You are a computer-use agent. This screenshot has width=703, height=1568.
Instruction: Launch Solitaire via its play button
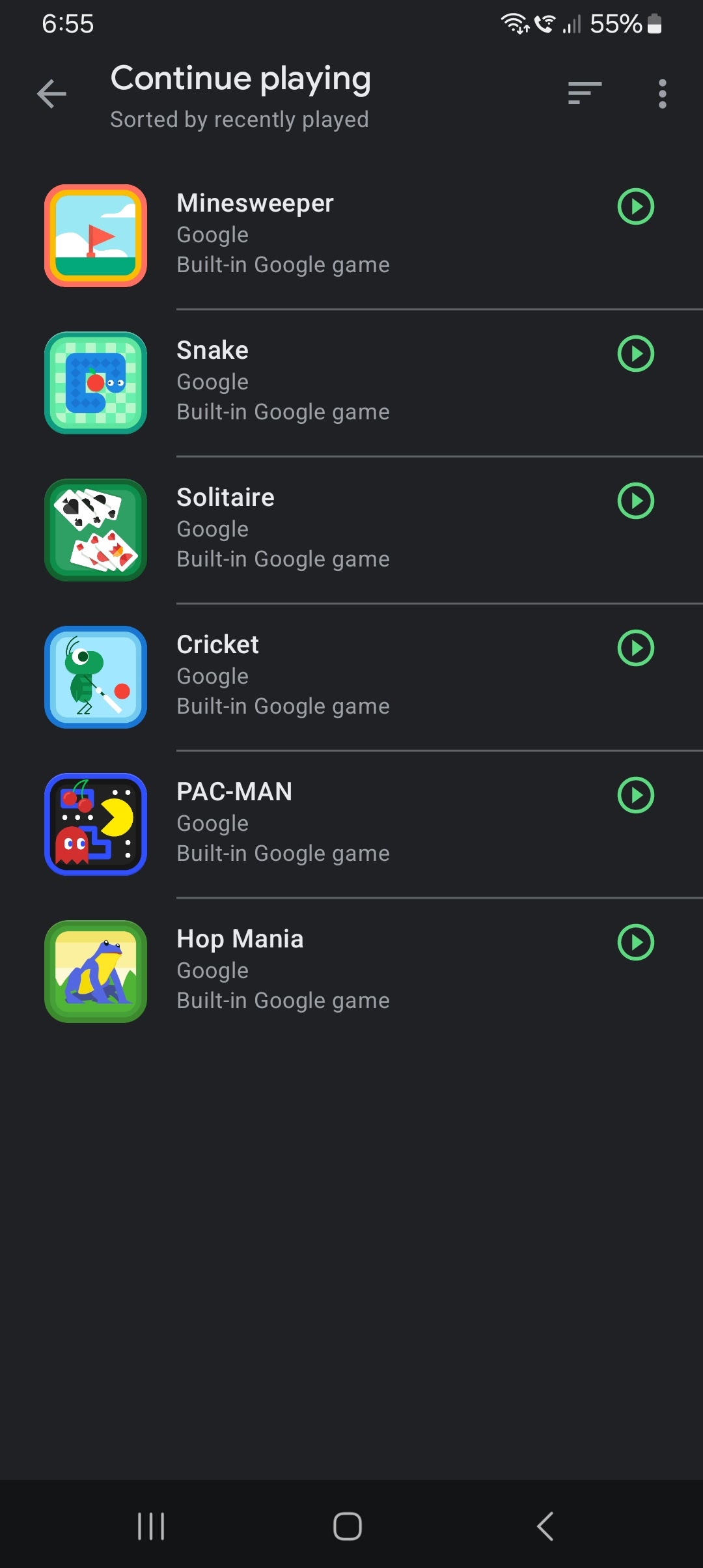click(635, 501)
